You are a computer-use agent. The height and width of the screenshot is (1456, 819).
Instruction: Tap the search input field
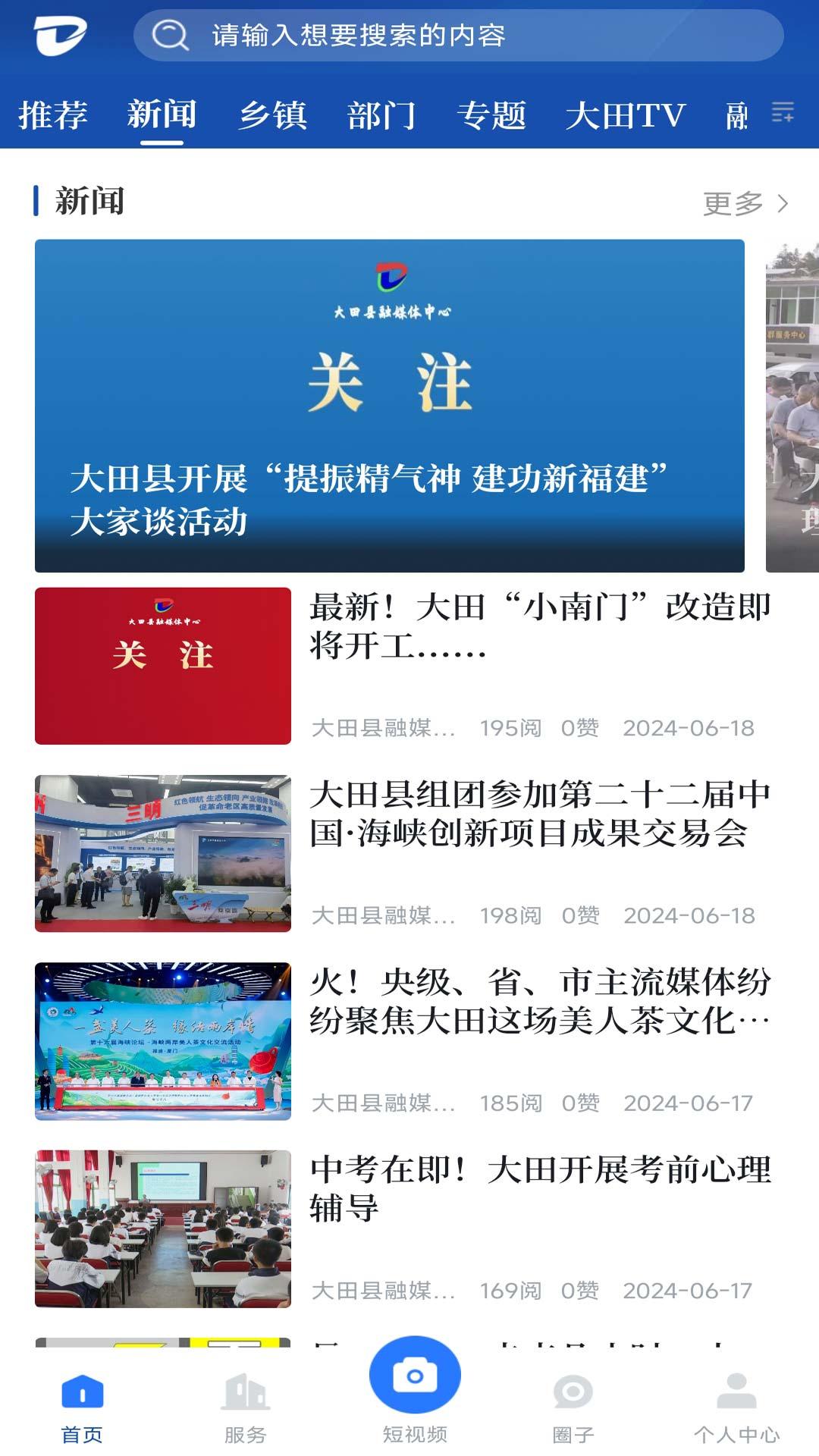[455, 34]
